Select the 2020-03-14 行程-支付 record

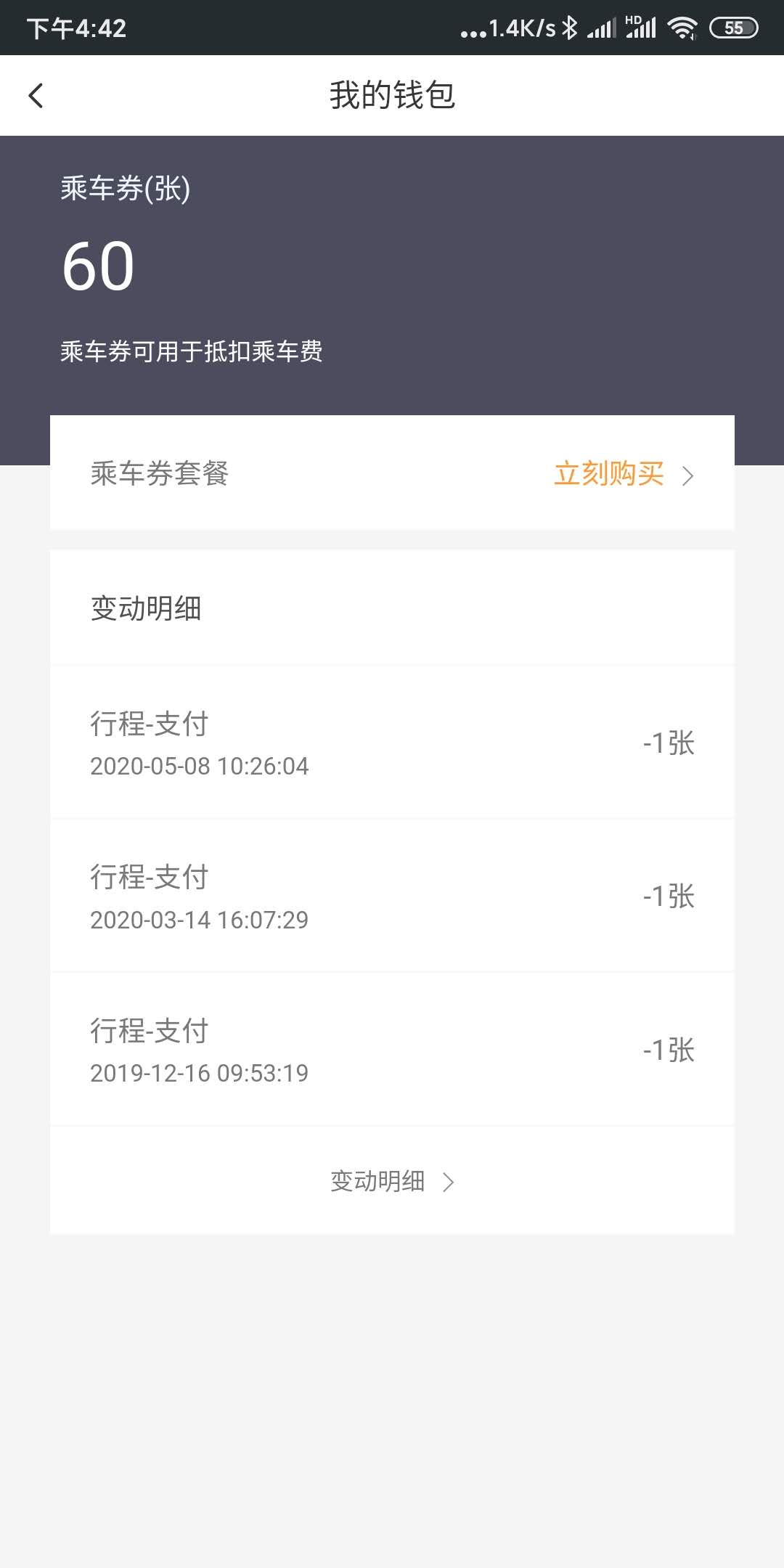[x=392, y=895]
